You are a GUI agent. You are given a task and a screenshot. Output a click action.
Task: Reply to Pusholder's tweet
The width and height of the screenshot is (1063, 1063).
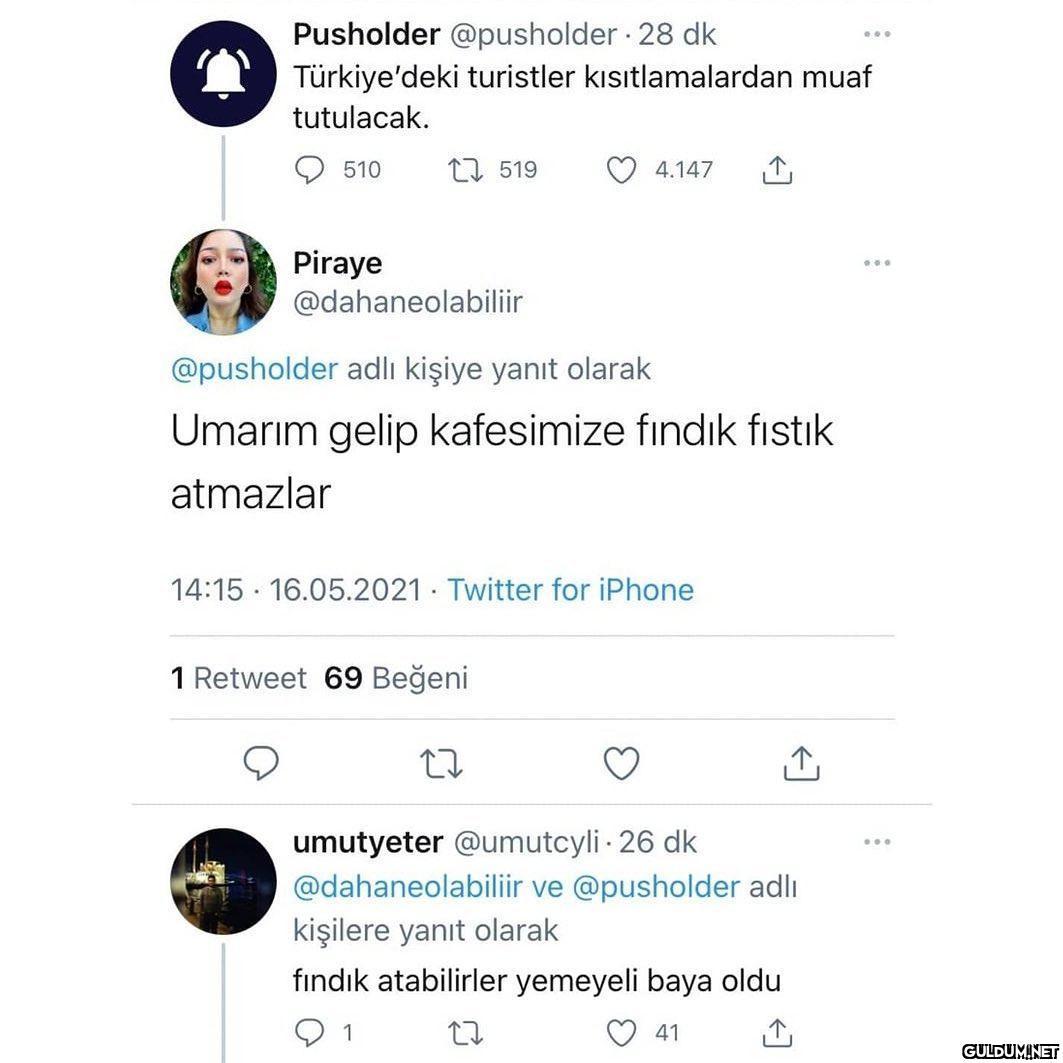click(x=310, y=170)
